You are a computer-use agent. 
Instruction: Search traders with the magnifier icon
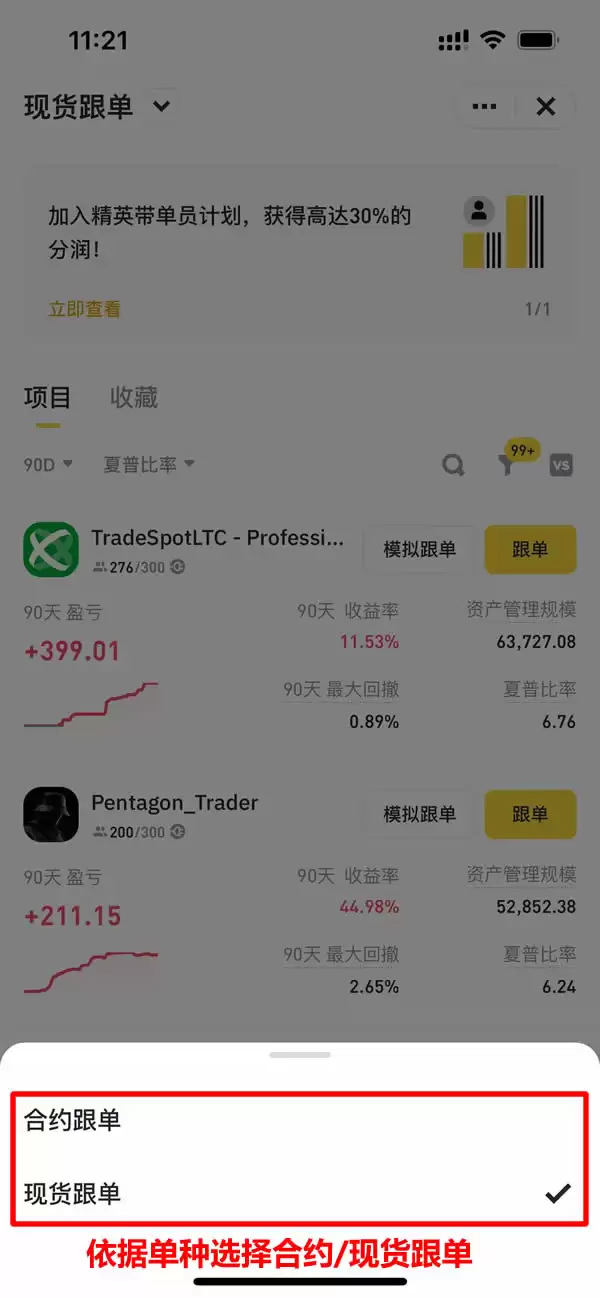[454, 465]
